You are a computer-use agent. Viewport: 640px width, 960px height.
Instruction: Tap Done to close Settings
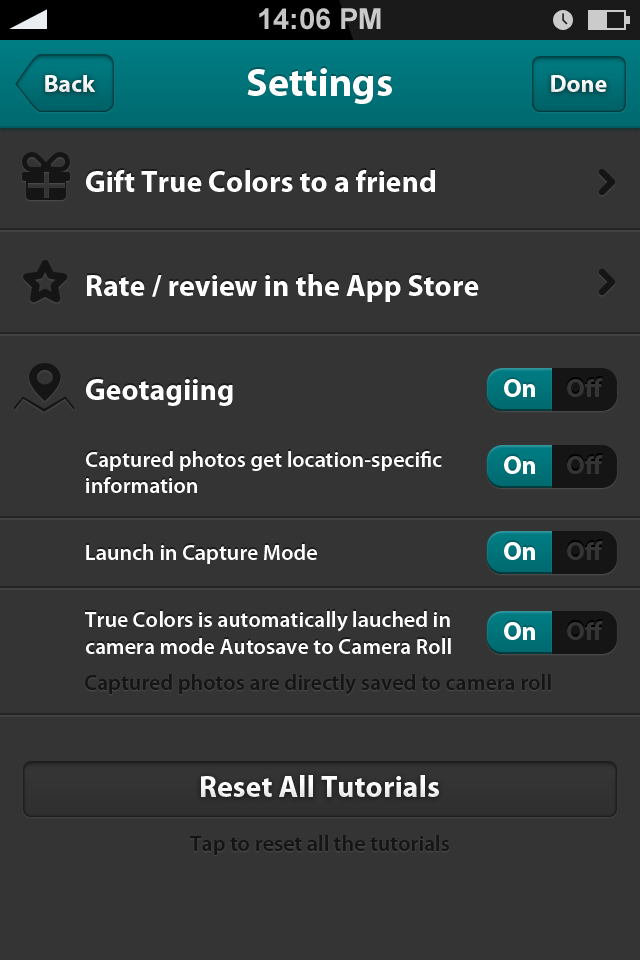tap(578, 84)
